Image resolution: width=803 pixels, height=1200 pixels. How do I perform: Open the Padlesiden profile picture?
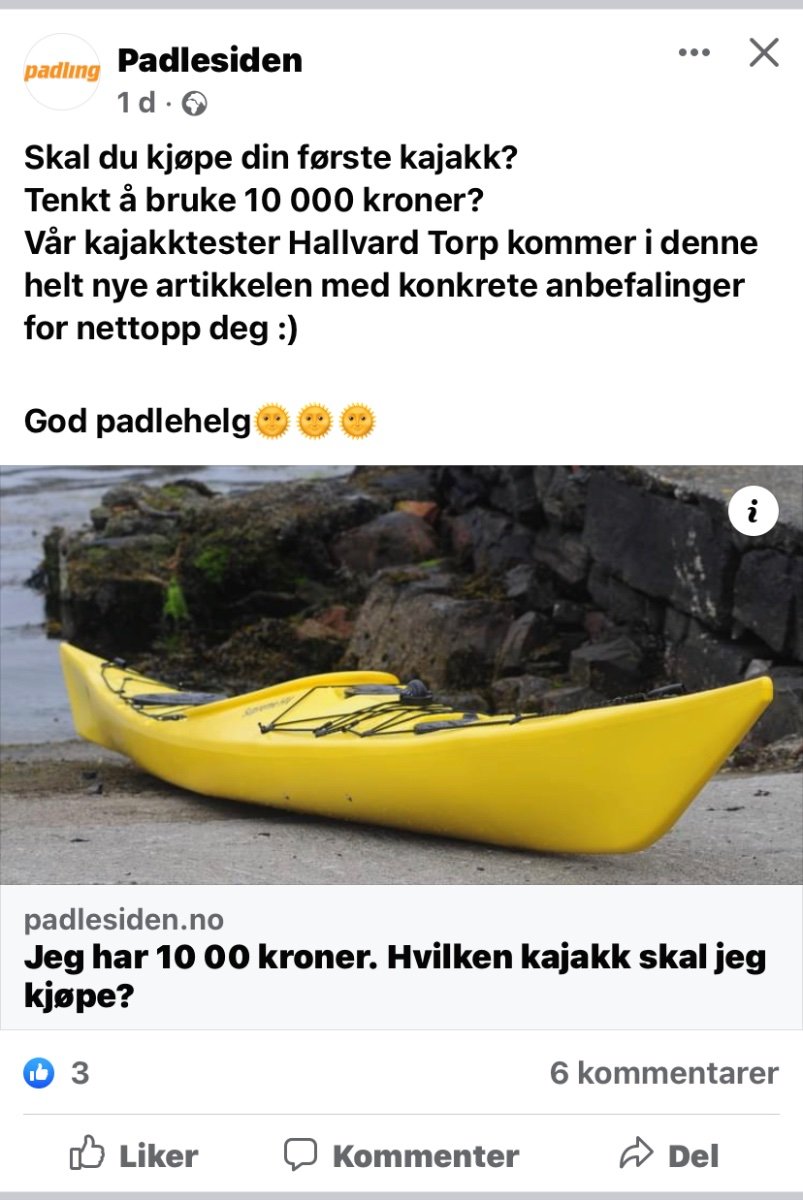pyautogui.click(x=62, y=72)
